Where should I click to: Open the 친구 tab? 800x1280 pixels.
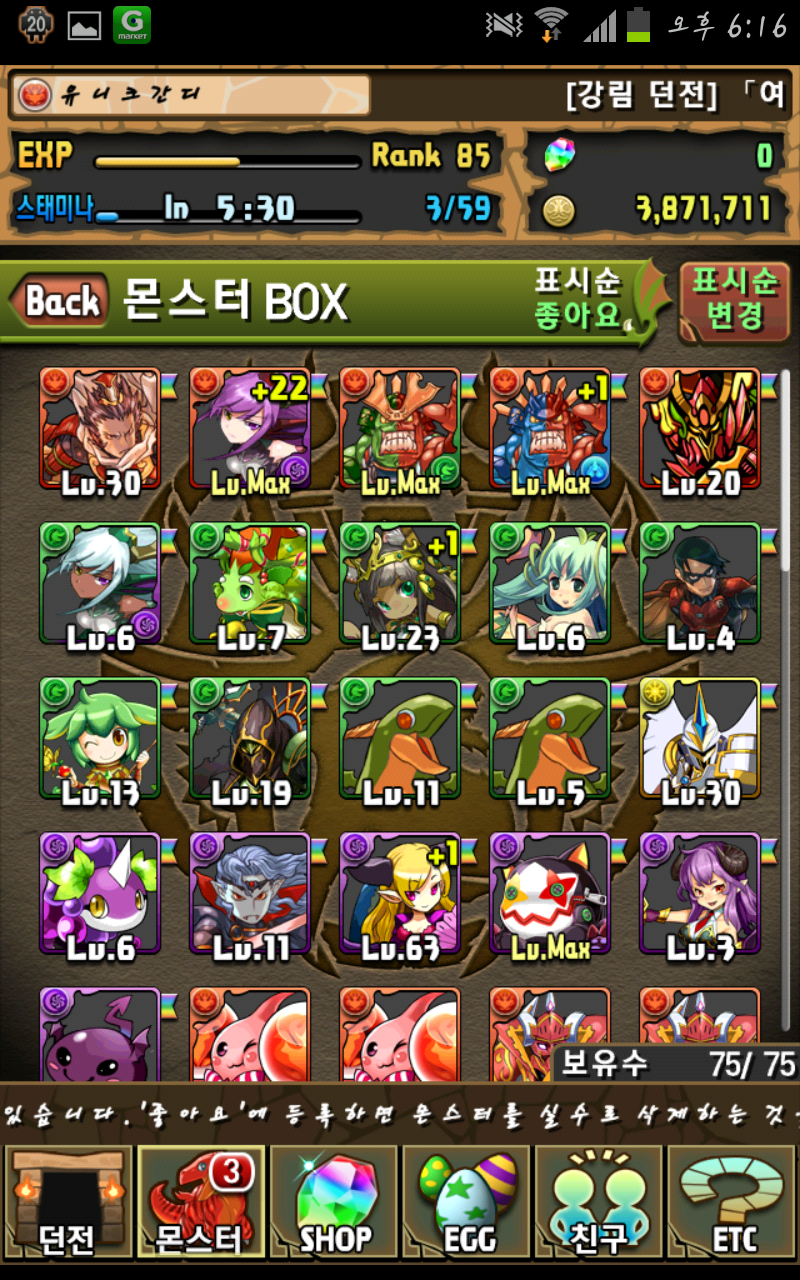click(x=599, y=1202)
